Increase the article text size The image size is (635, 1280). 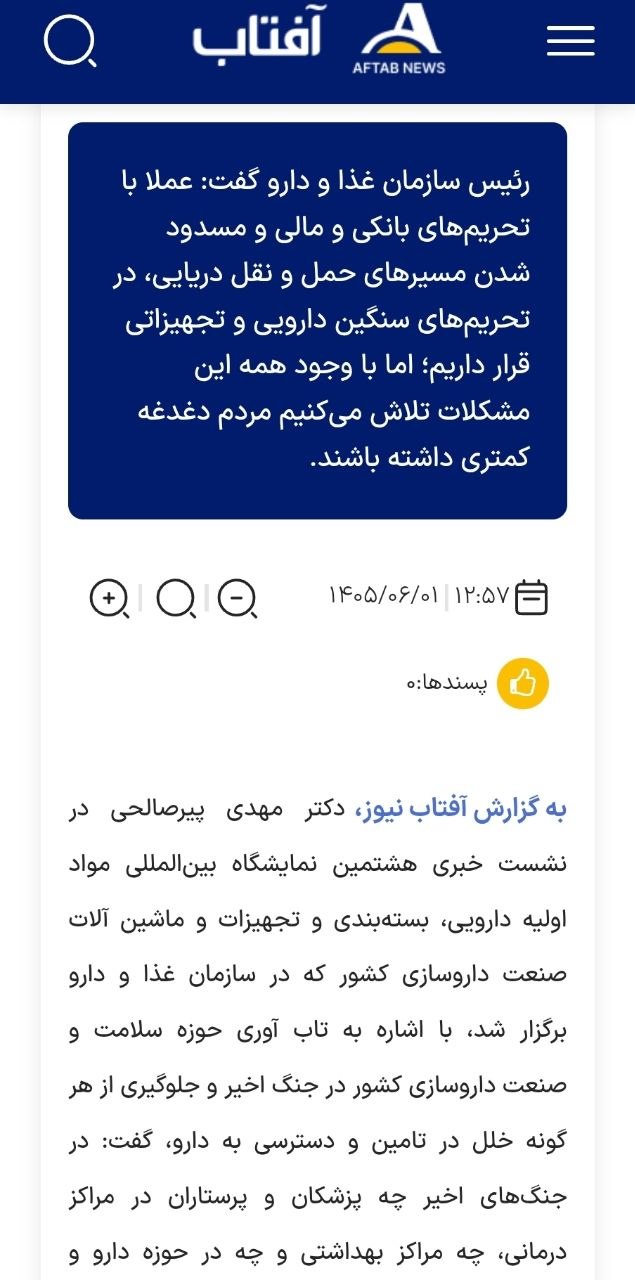point(109,598)
